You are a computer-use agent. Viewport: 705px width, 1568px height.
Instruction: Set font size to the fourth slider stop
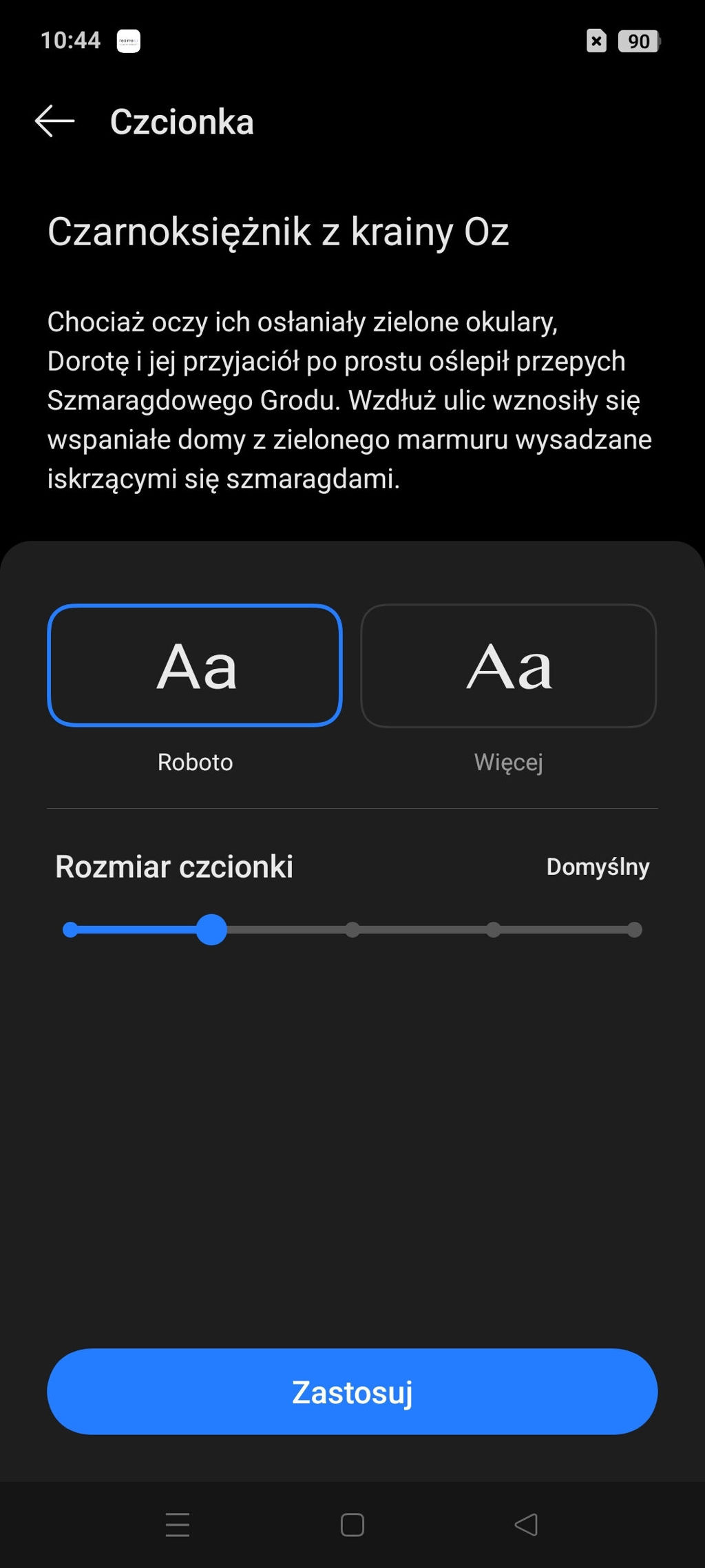493,930
